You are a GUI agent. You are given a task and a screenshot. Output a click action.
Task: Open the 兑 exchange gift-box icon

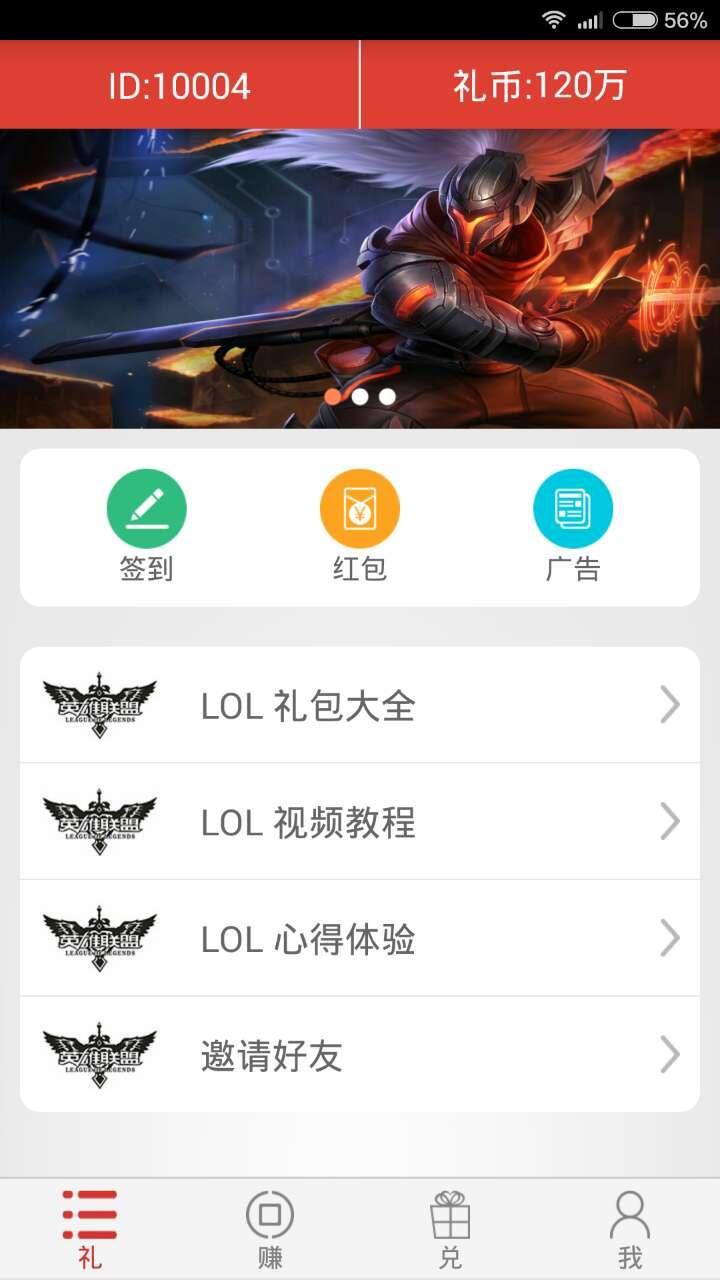pos(450,1214)
